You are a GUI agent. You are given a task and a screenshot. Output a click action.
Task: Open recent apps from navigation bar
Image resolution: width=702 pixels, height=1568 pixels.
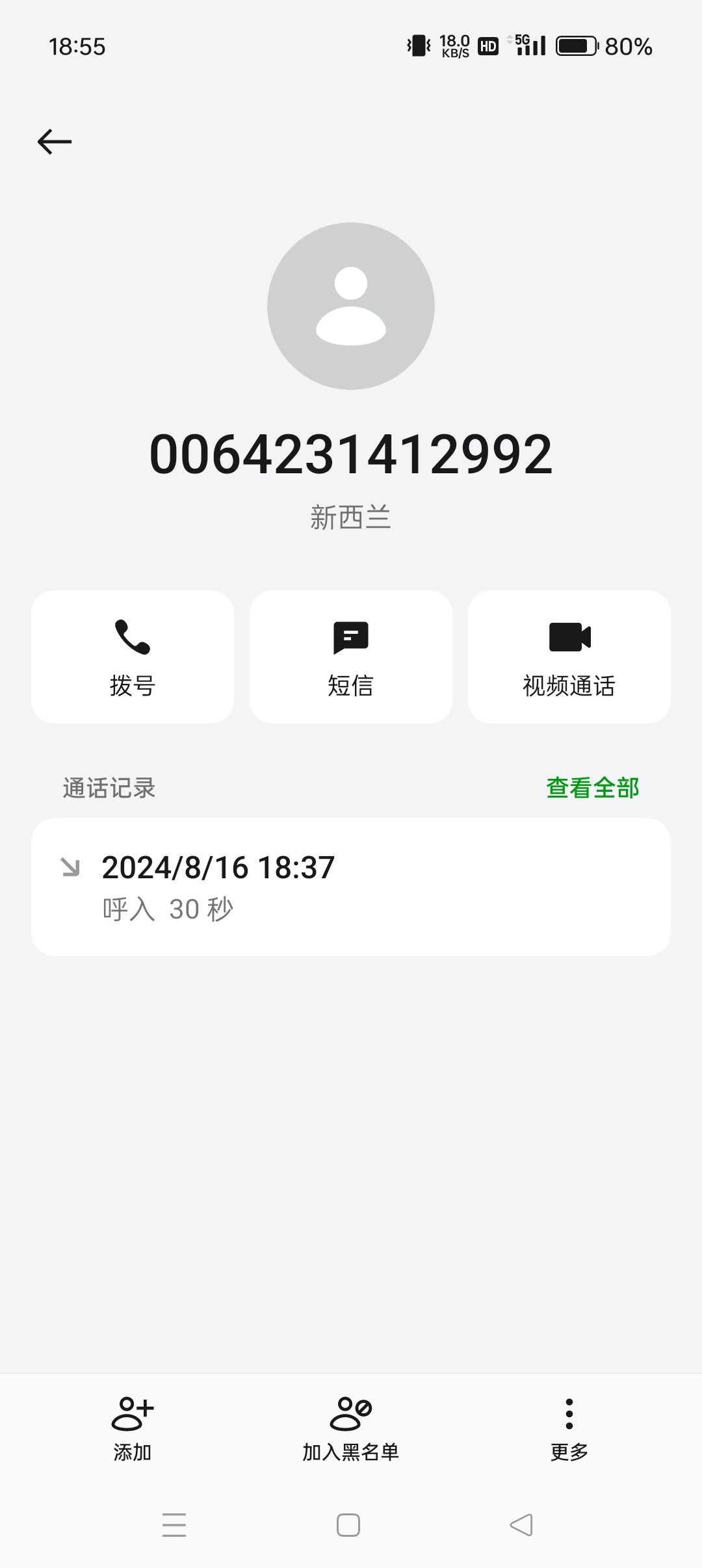click(x=174, y=1525)
